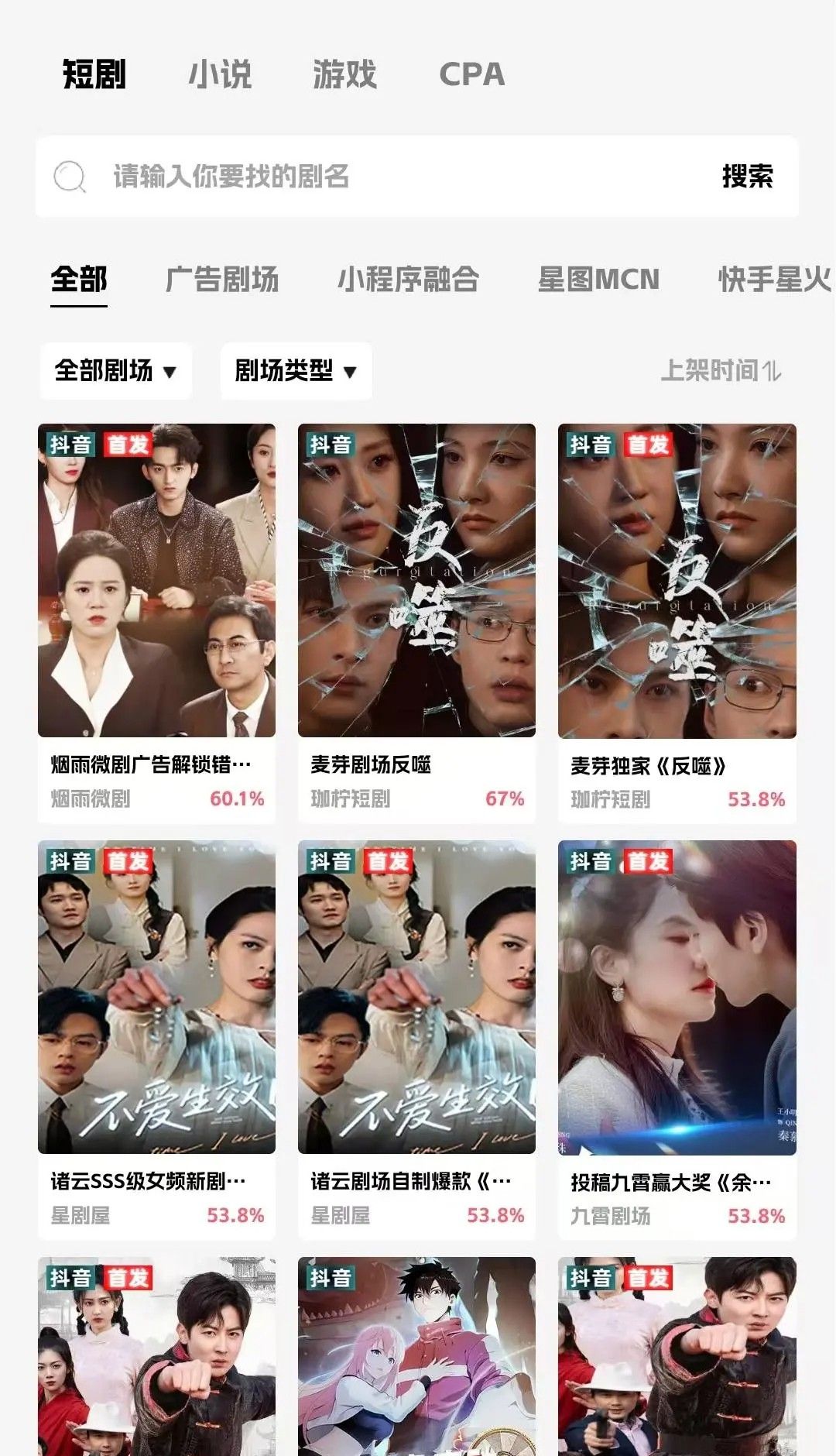Screen dimensions: 836x1456
Task: Expand the 全部剧场 dropdown
Action: pos(116,371)
